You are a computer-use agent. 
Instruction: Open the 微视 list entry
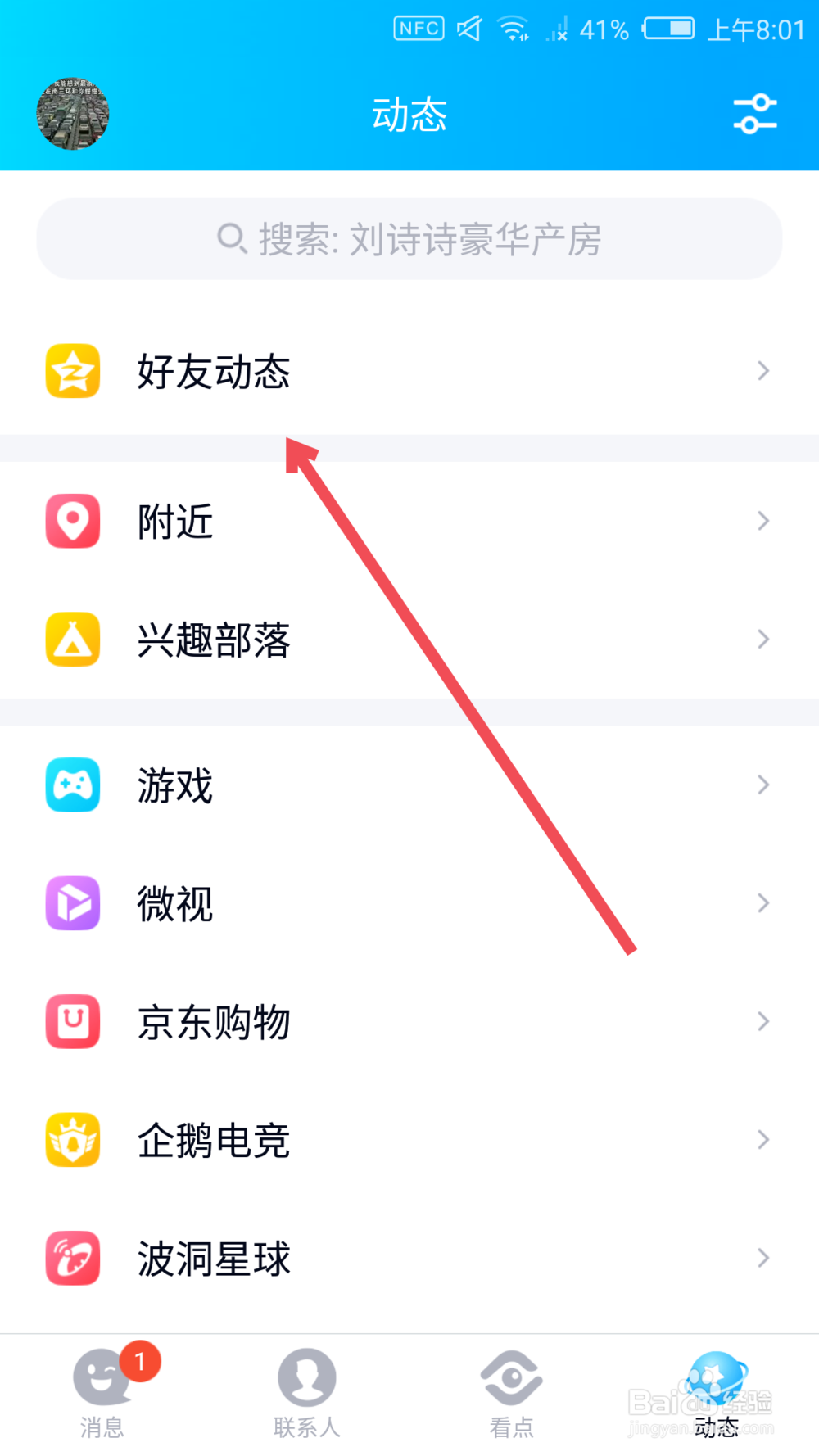pyautogui.click(x=174, y=903)
